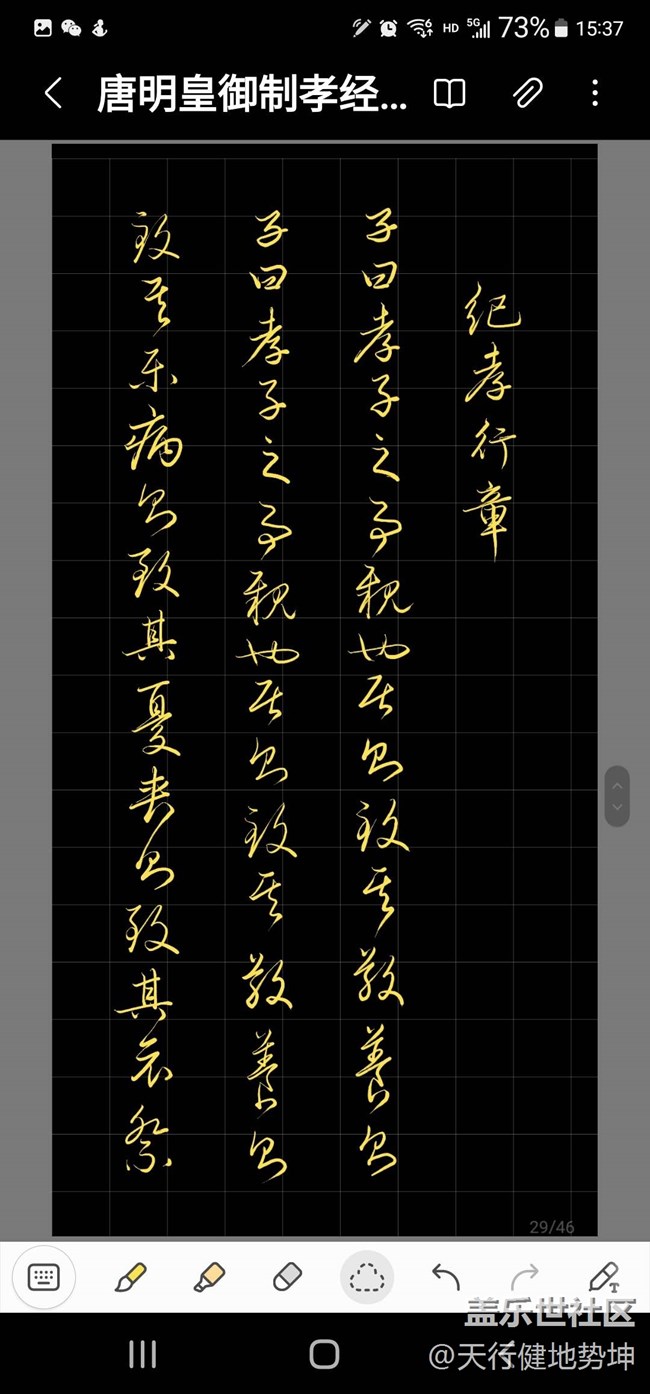
Task: Go back from the note
Action: (x=53, y=94)
